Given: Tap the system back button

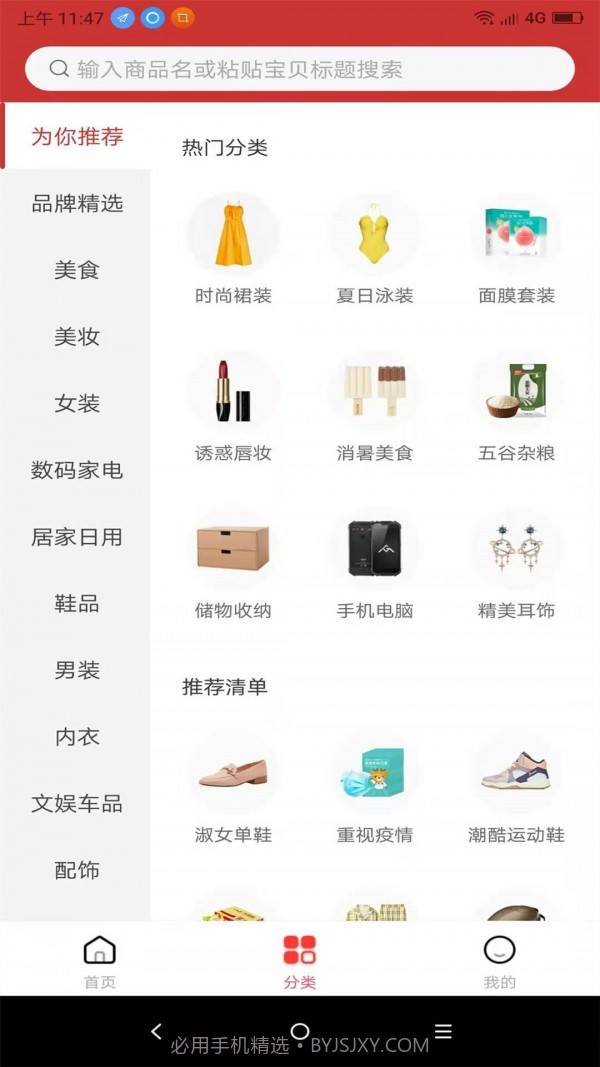Looking at the screenshot, I should [156, 1031].
